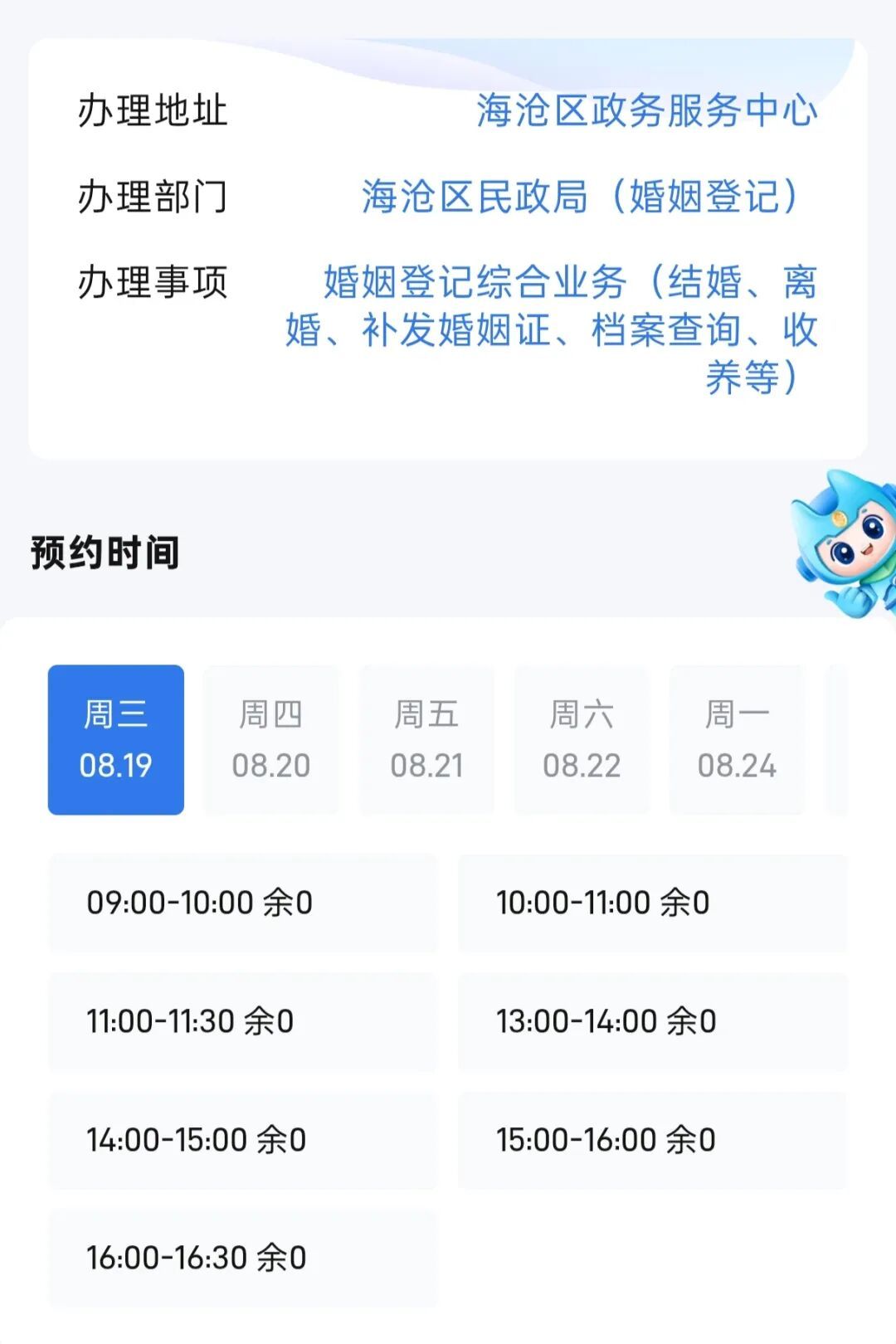This screenshot has height=1344, width=896.
Task: Switch to 周一 08.24 date
Action: 737,739
